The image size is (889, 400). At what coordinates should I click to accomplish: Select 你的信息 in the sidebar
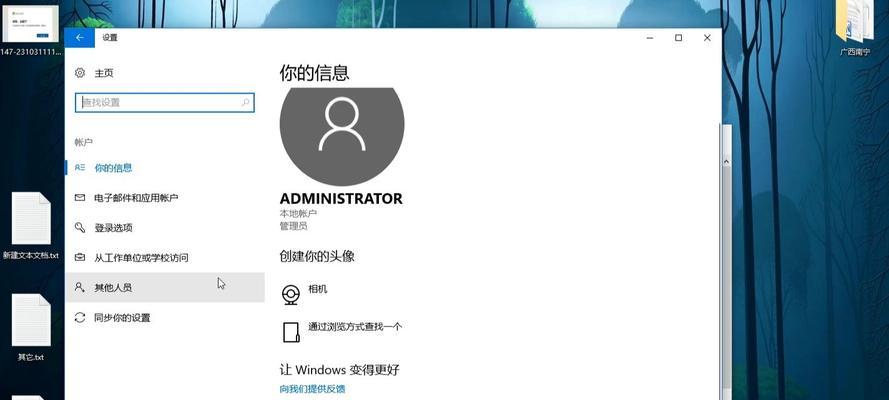tap(113, 168)
